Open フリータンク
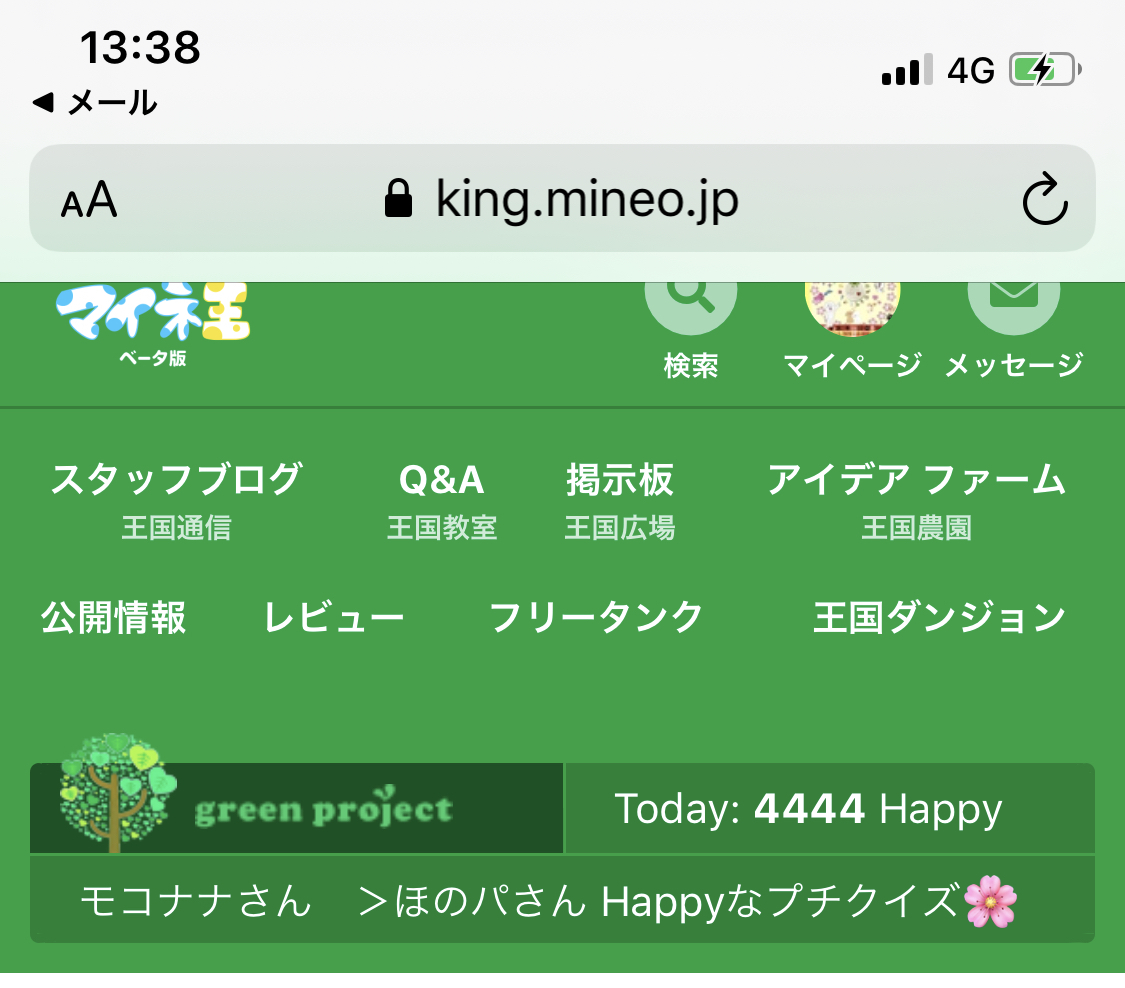Viewport: 1125px width, 988px height. (596, 617)
